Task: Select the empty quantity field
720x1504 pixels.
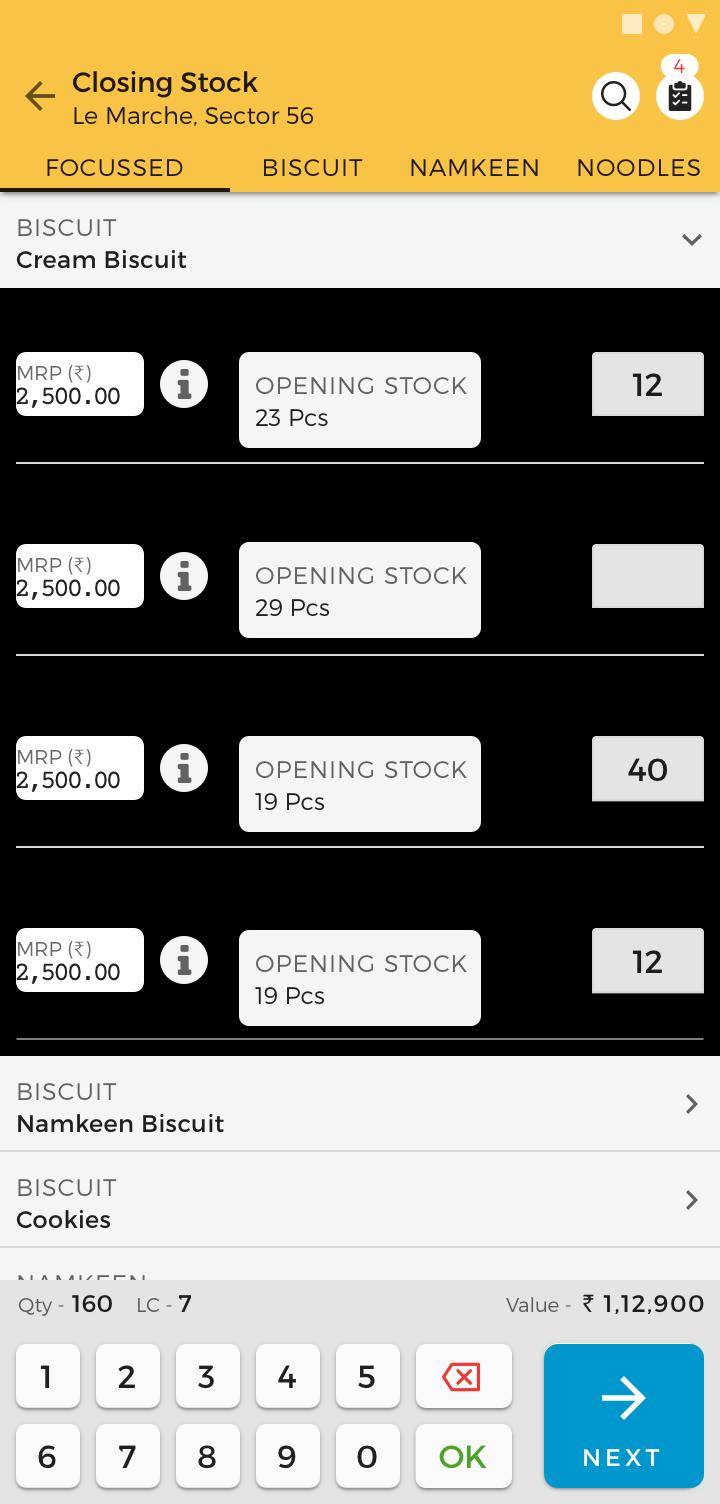Action: click(648, 576)
